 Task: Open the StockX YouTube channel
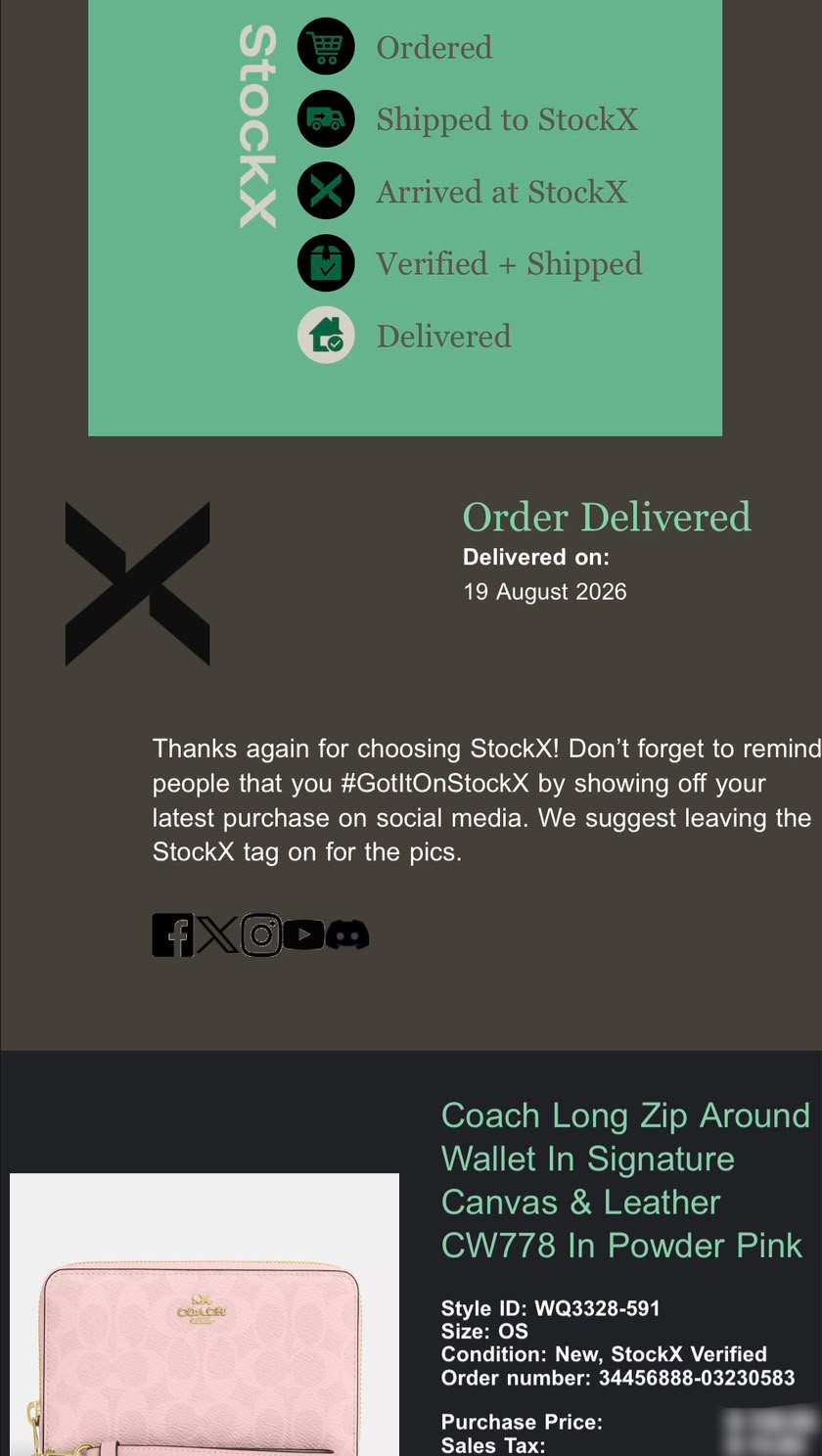click(303, 934)
